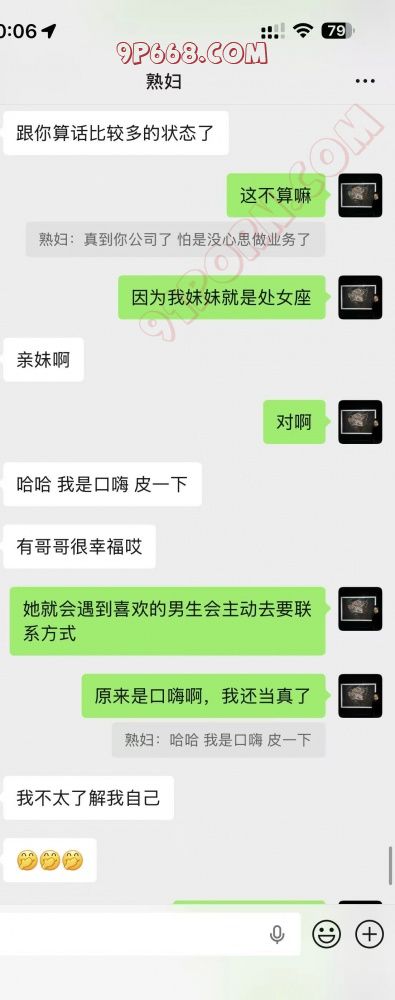Open the three-dot chat options menu

(365, 81)
